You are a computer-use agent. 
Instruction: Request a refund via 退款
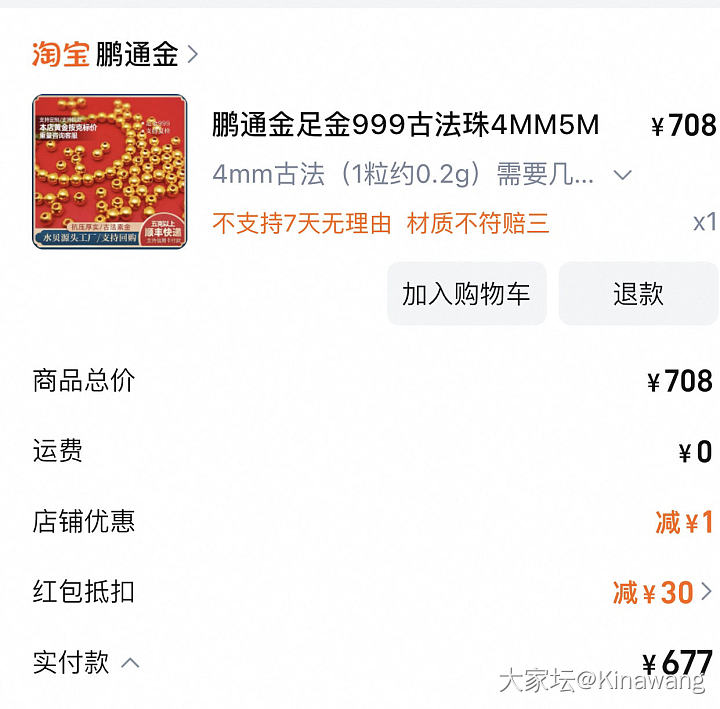(638, 294)
